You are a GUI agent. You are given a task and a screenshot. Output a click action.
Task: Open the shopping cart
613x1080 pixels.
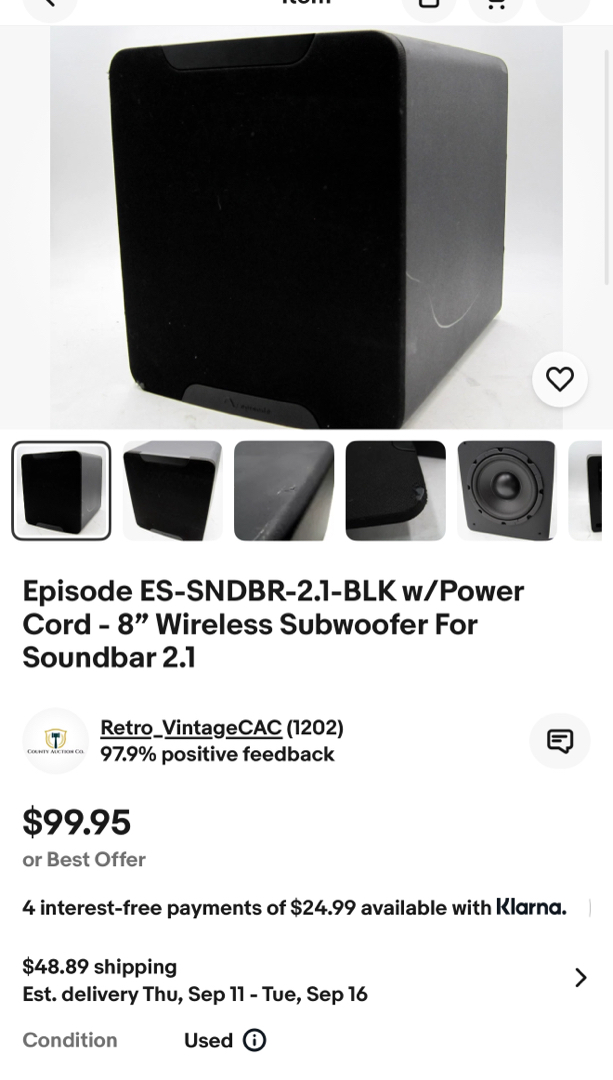495,5
